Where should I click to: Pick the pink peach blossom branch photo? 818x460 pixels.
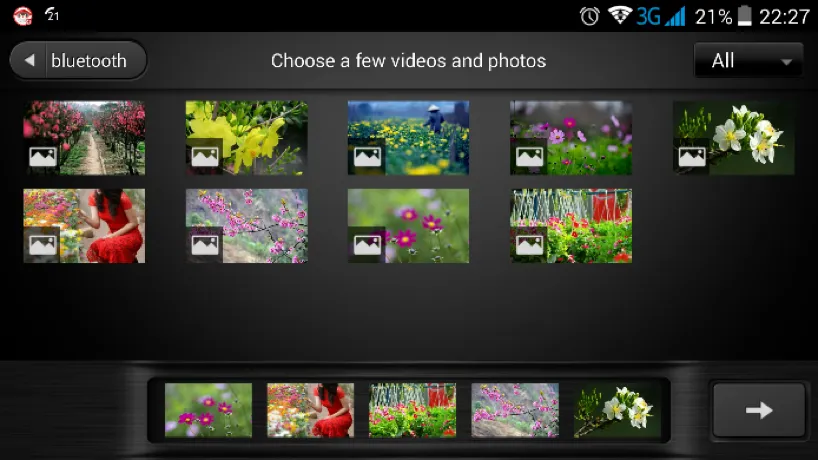click(246, 226)
